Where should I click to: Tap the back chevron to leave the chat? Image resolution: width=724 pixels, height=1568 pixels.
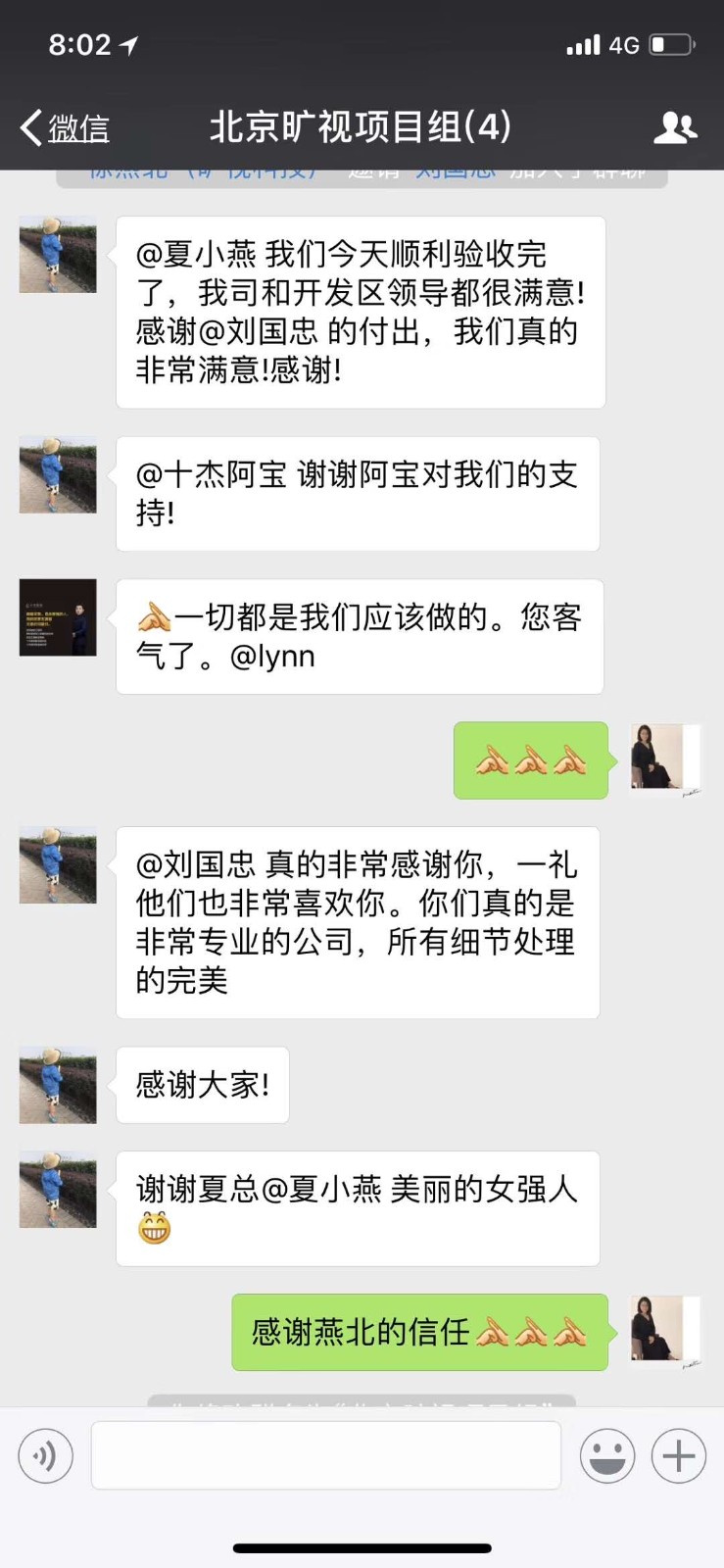28,127
